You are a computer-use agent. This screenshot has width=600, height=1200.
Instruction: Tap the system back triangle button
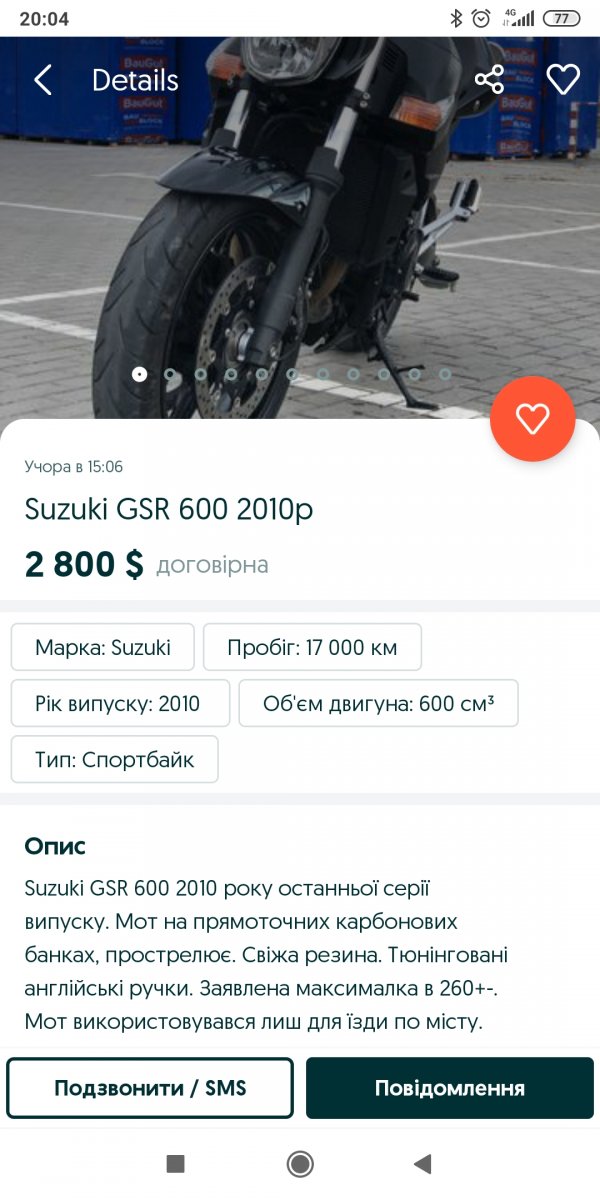coord(422,1163)
